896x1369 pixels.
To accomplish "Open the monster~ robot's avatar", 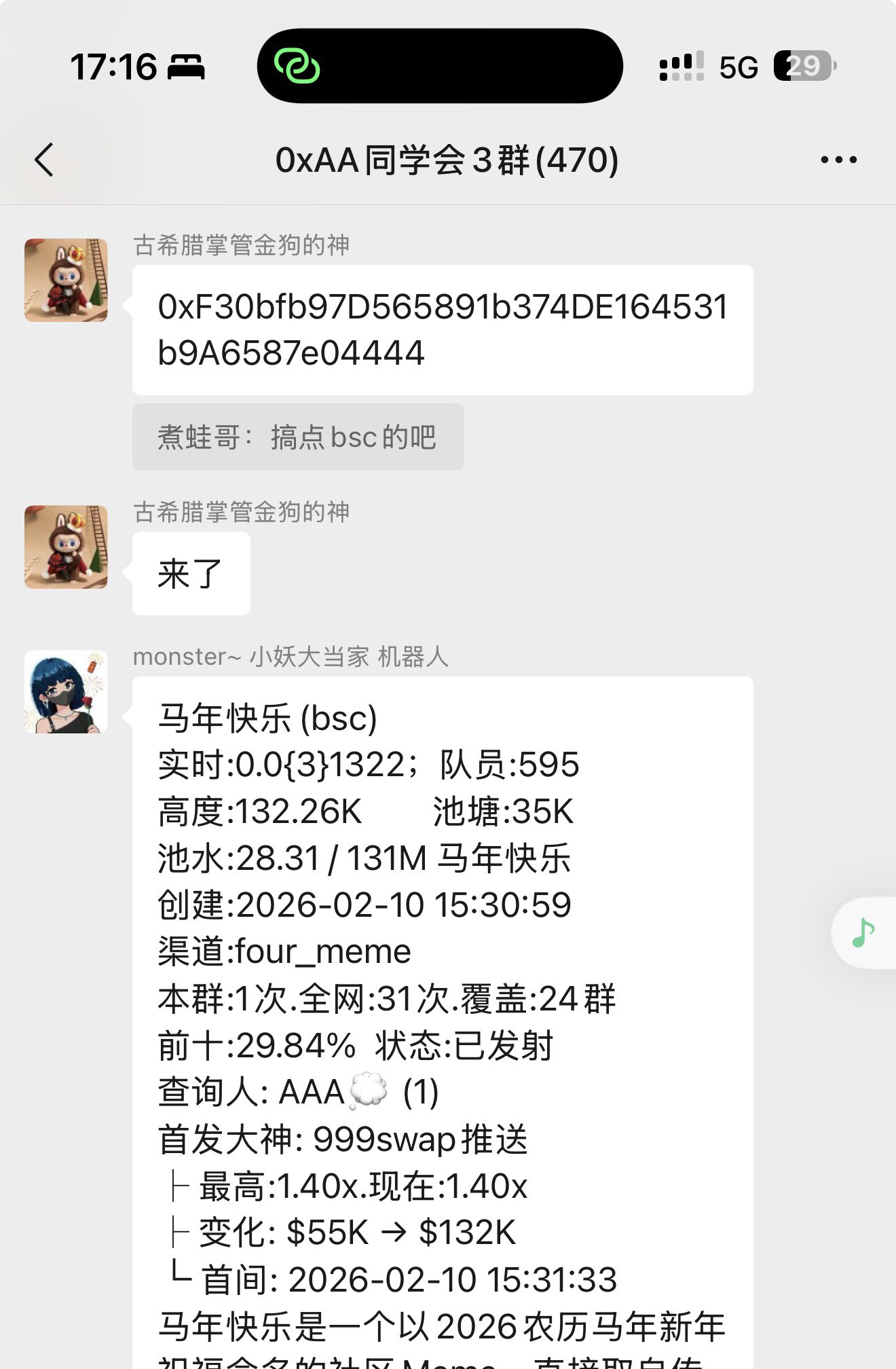I will pos(66,692).
